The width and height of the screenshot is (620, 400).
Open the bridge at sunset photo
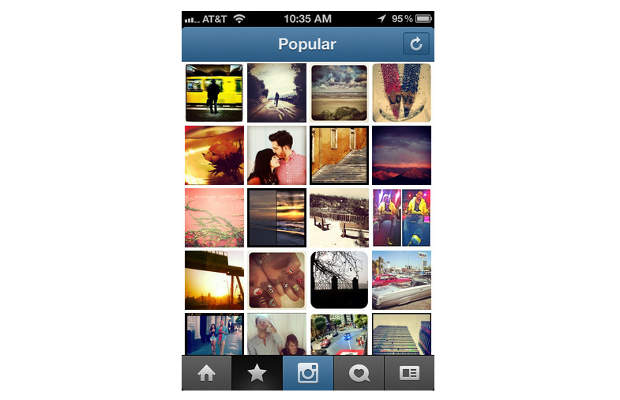214,280
